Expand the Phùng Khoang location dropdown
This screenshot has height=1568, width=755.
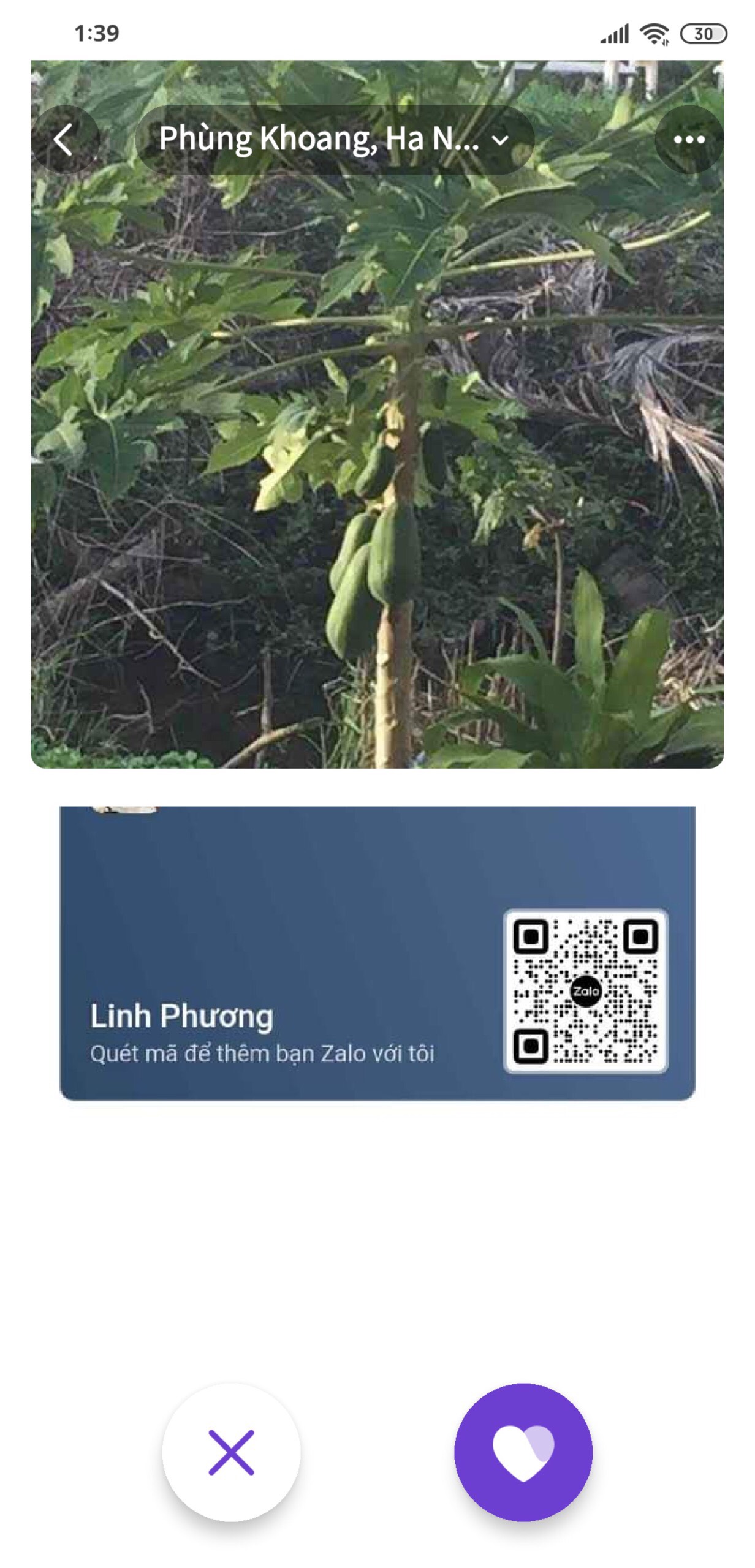tap(334, 140)
